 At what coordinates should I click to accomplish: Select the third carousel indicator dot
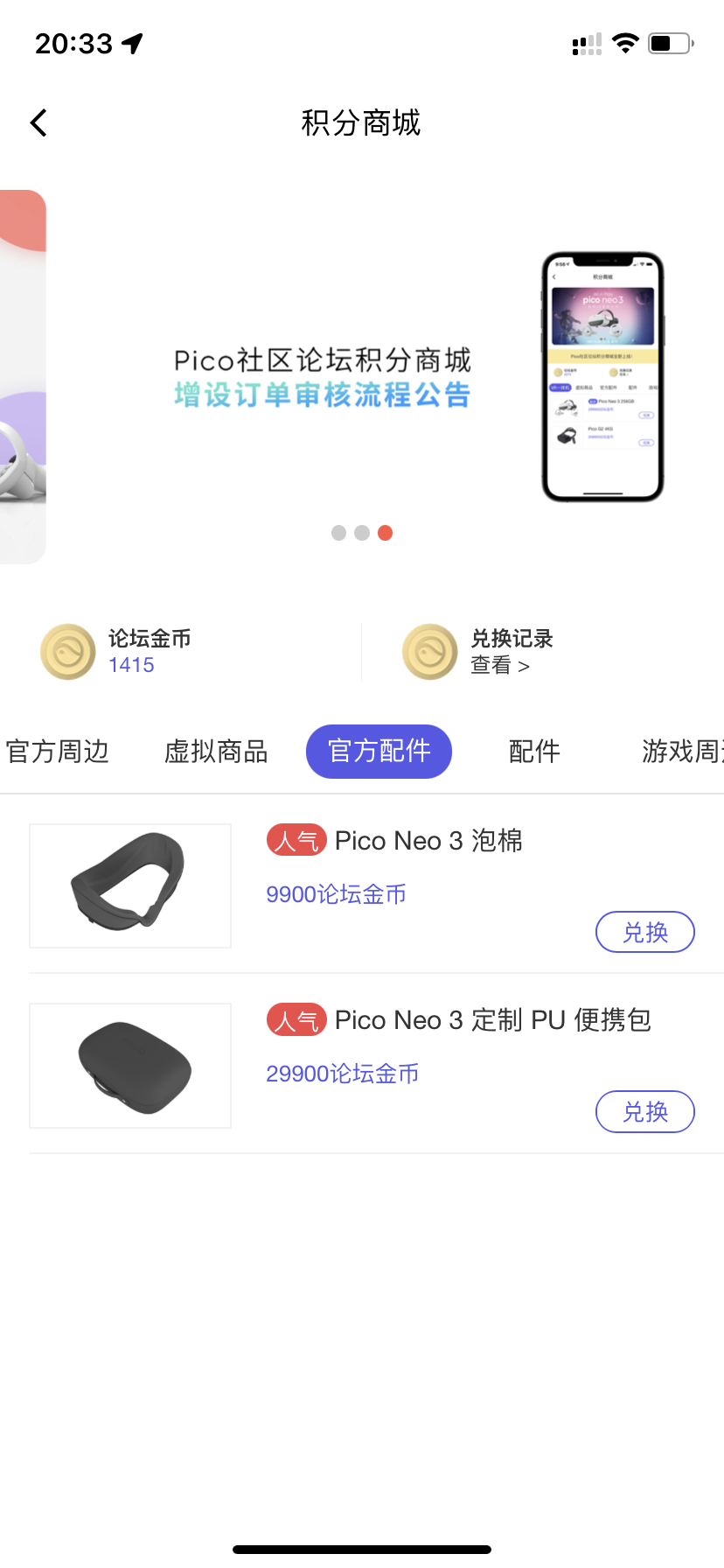coord(385,533)
